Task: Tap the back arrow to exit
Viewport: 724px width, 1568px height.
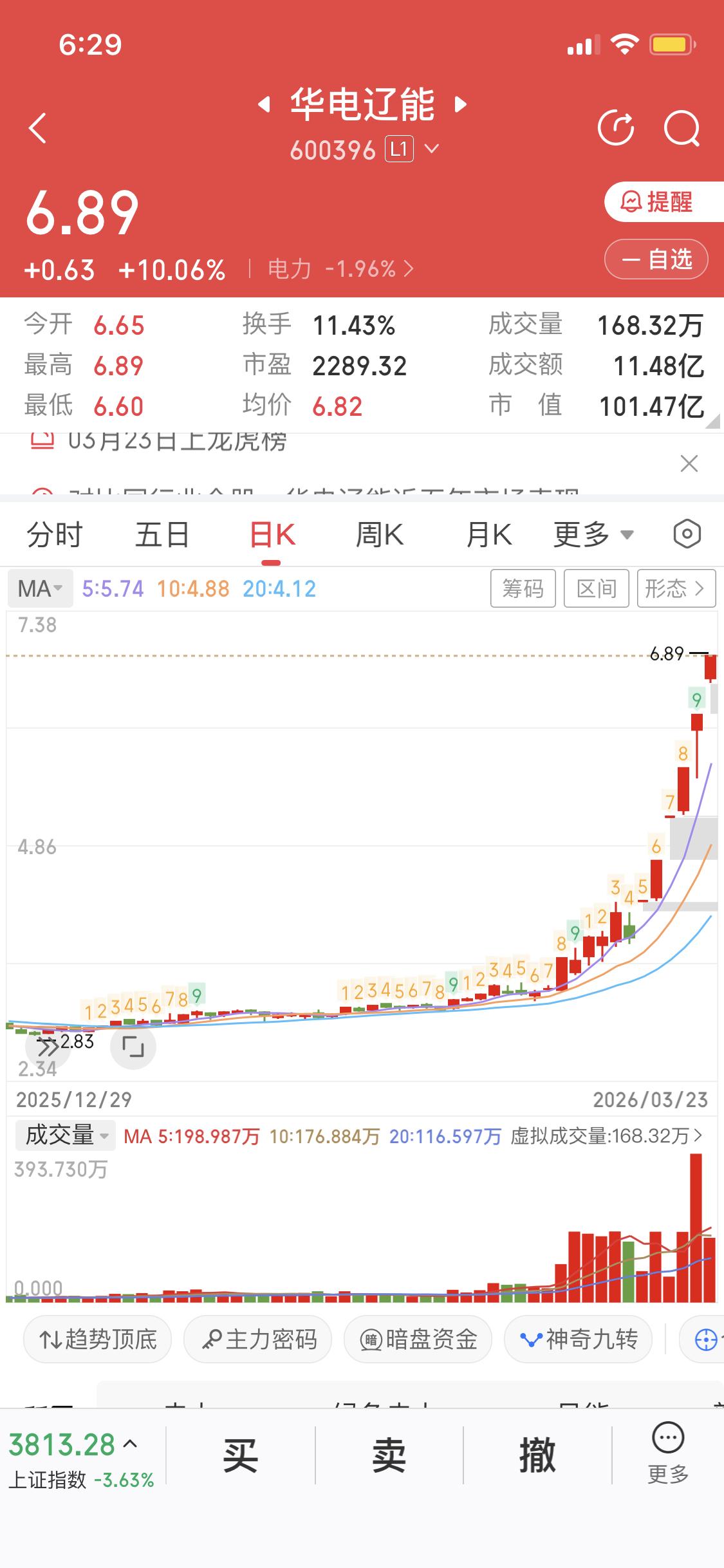Action: pyautogui.click(x=37, y=128)
